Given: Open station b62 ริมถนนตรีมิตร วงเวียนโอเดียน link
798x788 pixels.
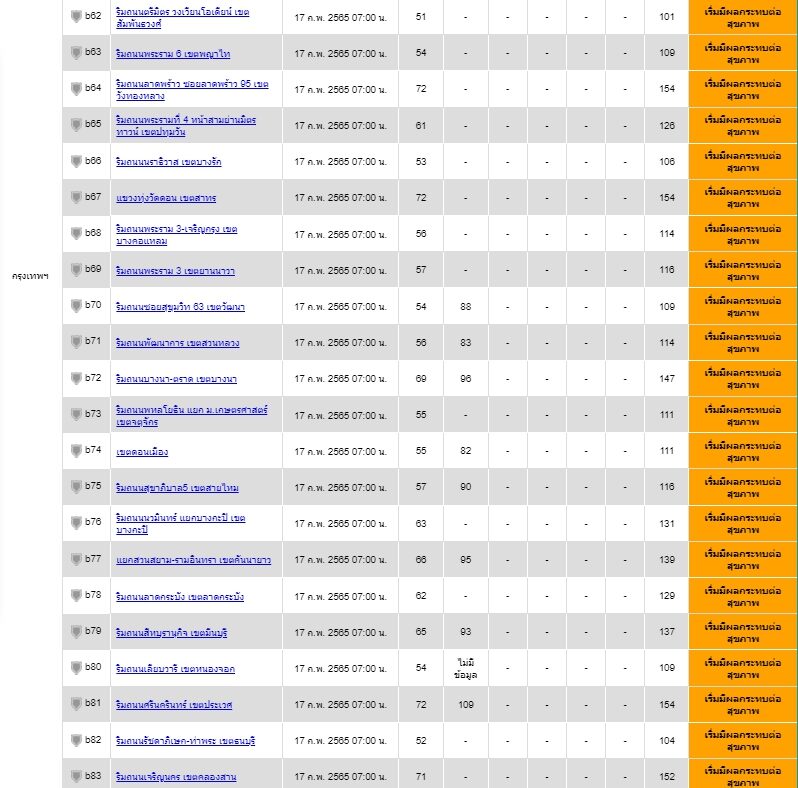Looking at the screenshot, I should 182,18.
